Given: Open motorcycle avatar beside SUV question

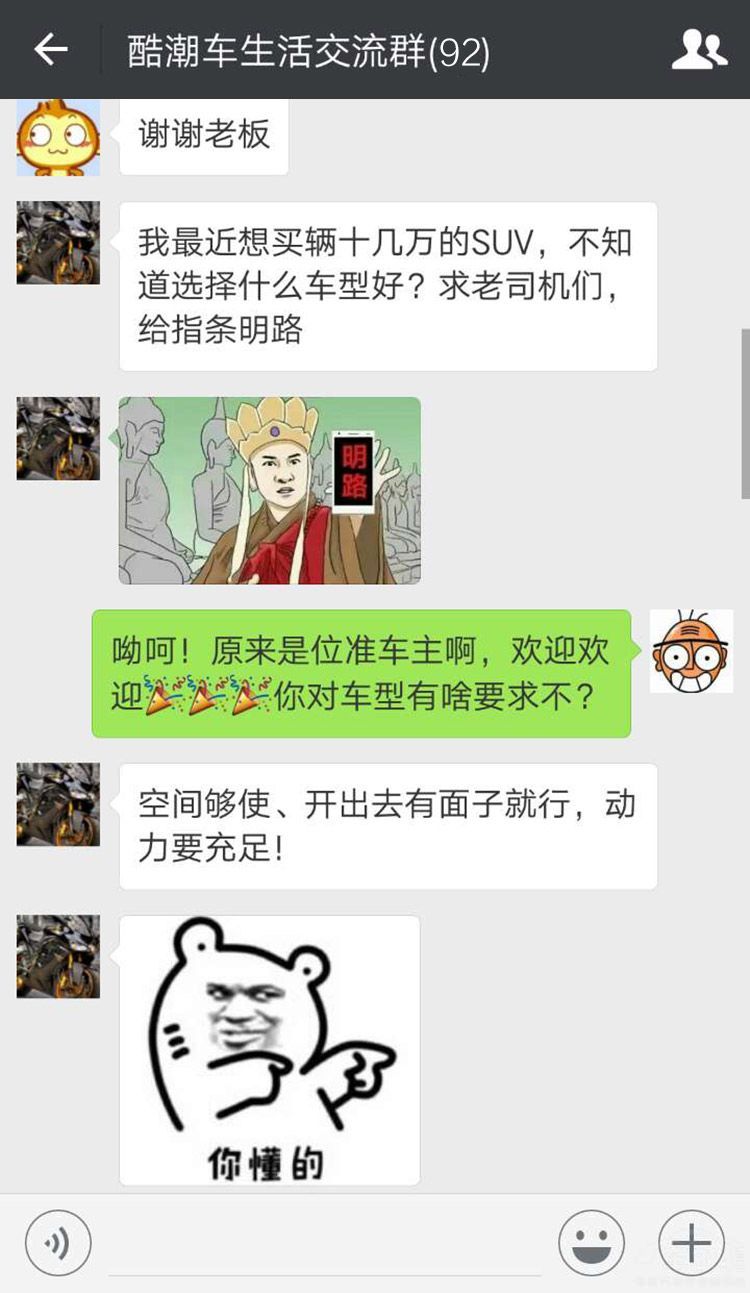Looking at the screenshot, I should coord(58,243).
